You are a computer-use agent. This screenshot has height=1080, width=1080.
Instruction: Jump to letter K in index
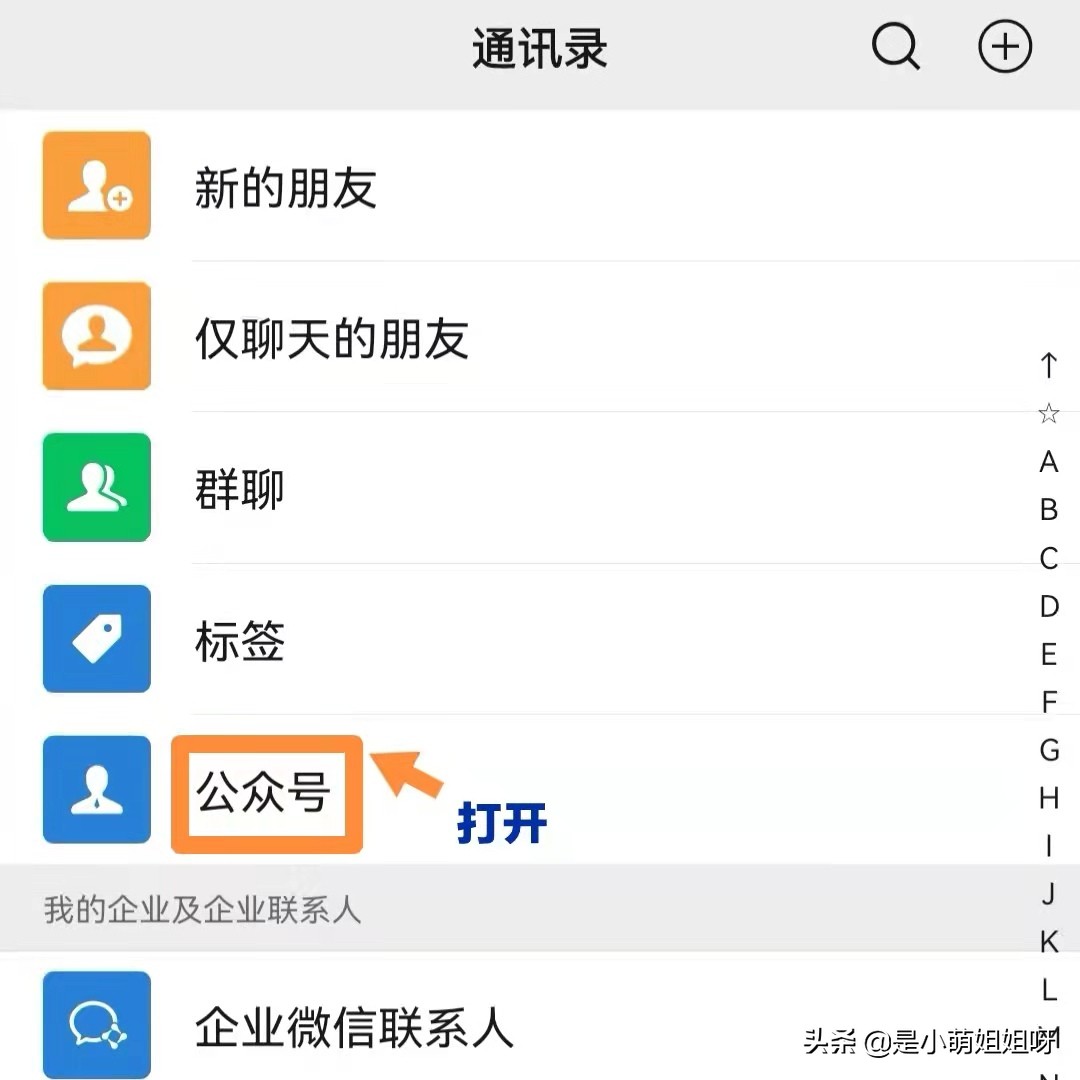1048,941
